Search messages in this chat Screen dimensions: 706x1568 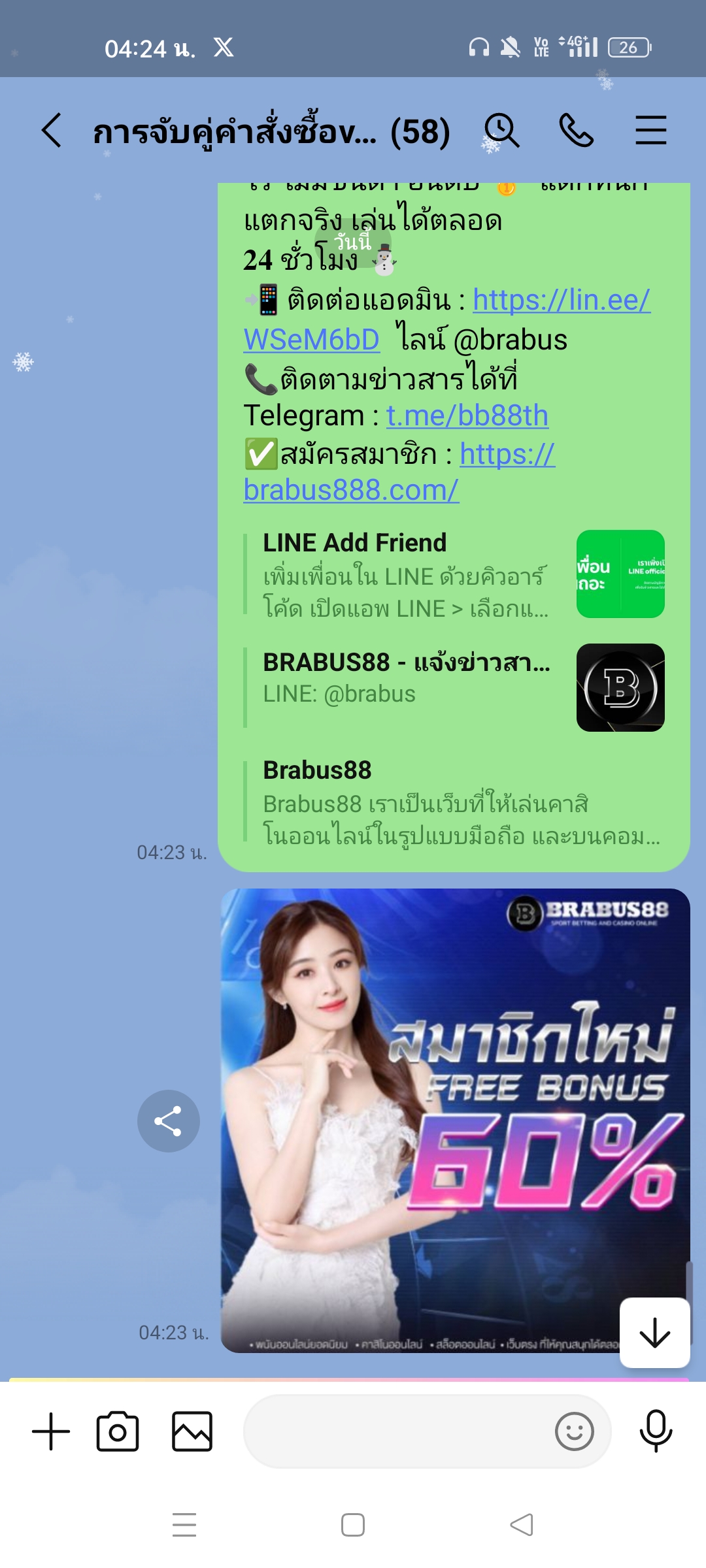[501, 131]
